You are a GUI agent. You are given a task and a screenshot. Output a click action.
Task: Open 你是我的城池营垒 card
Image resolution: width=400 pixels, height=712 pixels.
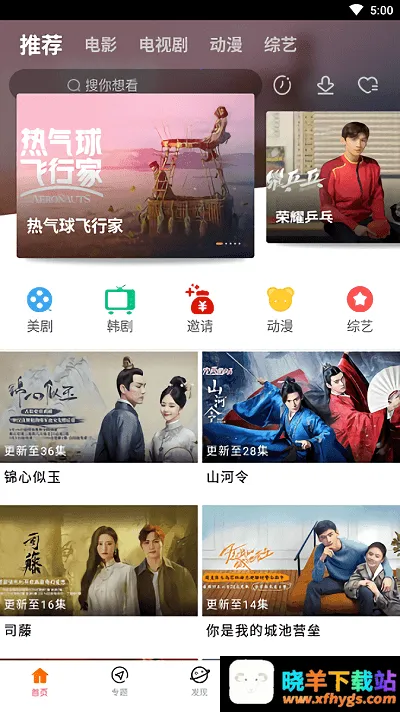[x=301, y=572]
